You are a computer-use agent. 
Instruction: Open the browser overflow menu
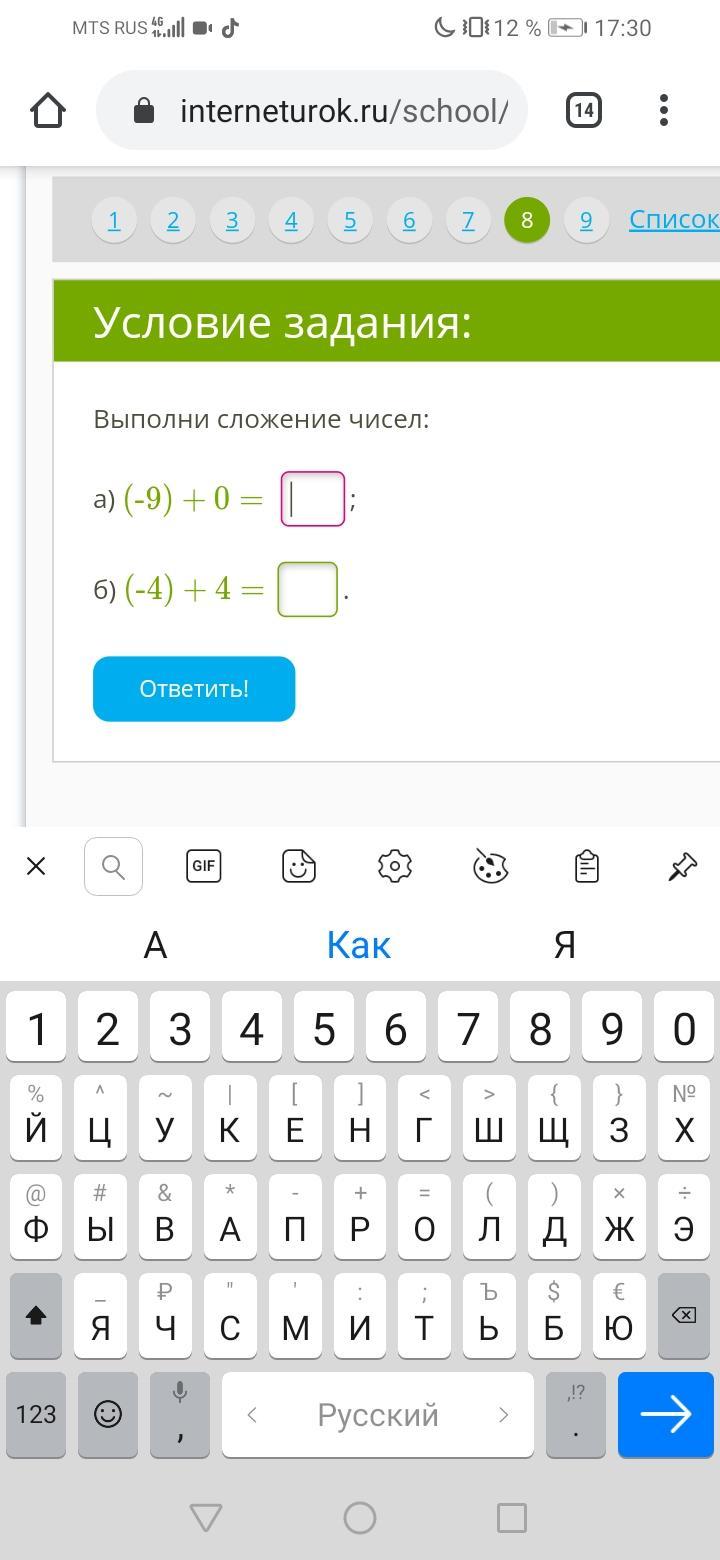coord(664,110)
